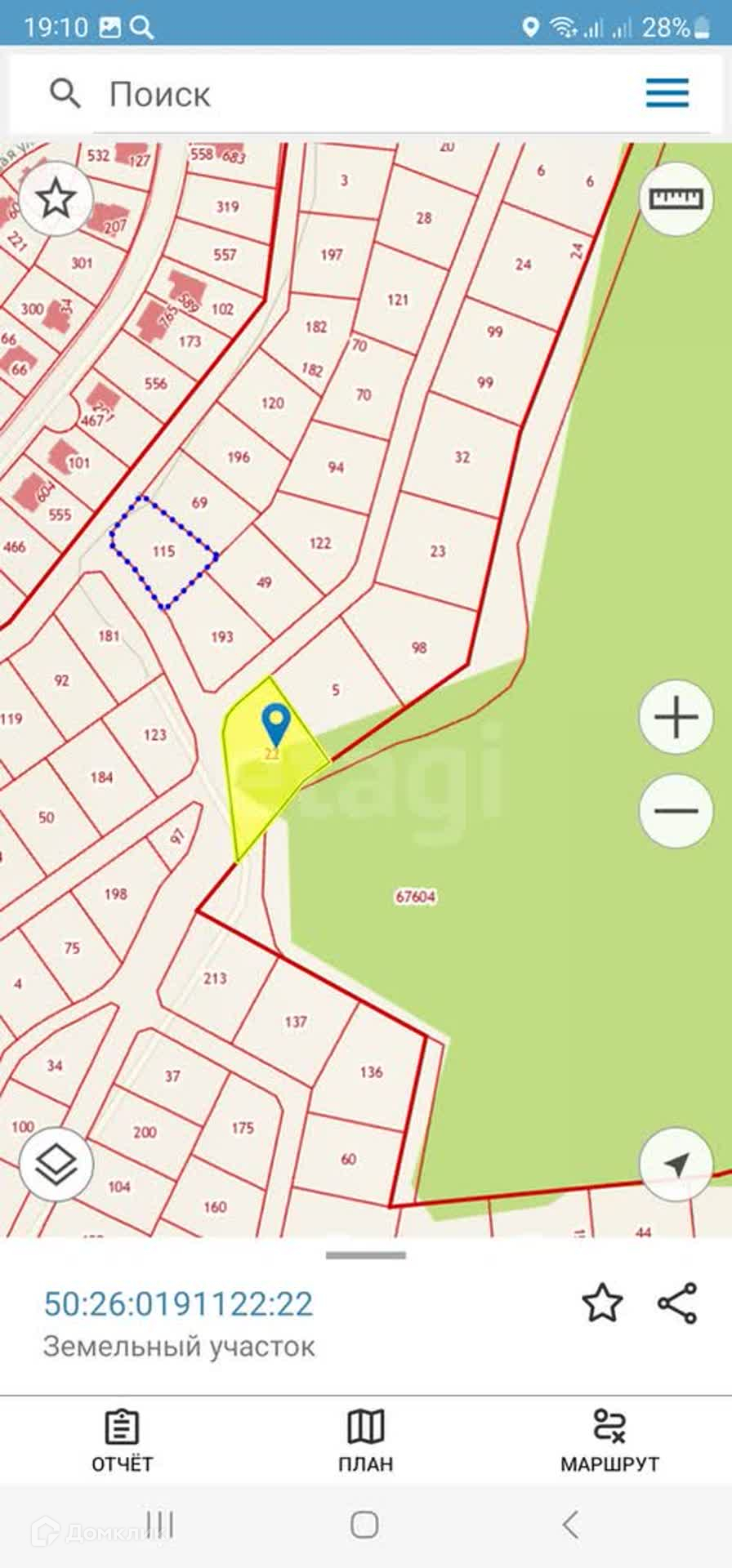Center map on my location

(x=676, y=1165)
